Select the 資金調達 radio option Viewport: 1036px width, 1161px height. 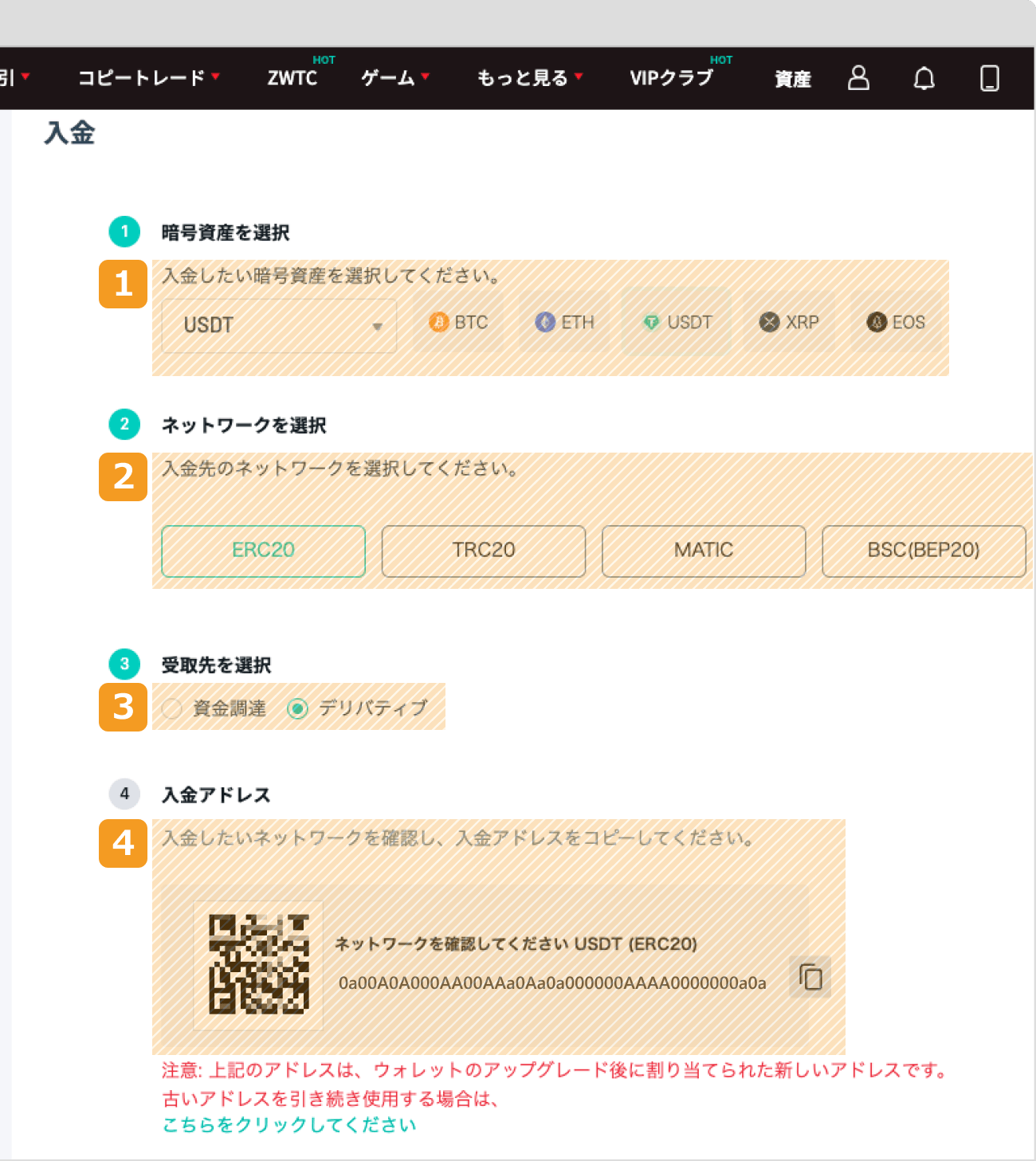172,708
